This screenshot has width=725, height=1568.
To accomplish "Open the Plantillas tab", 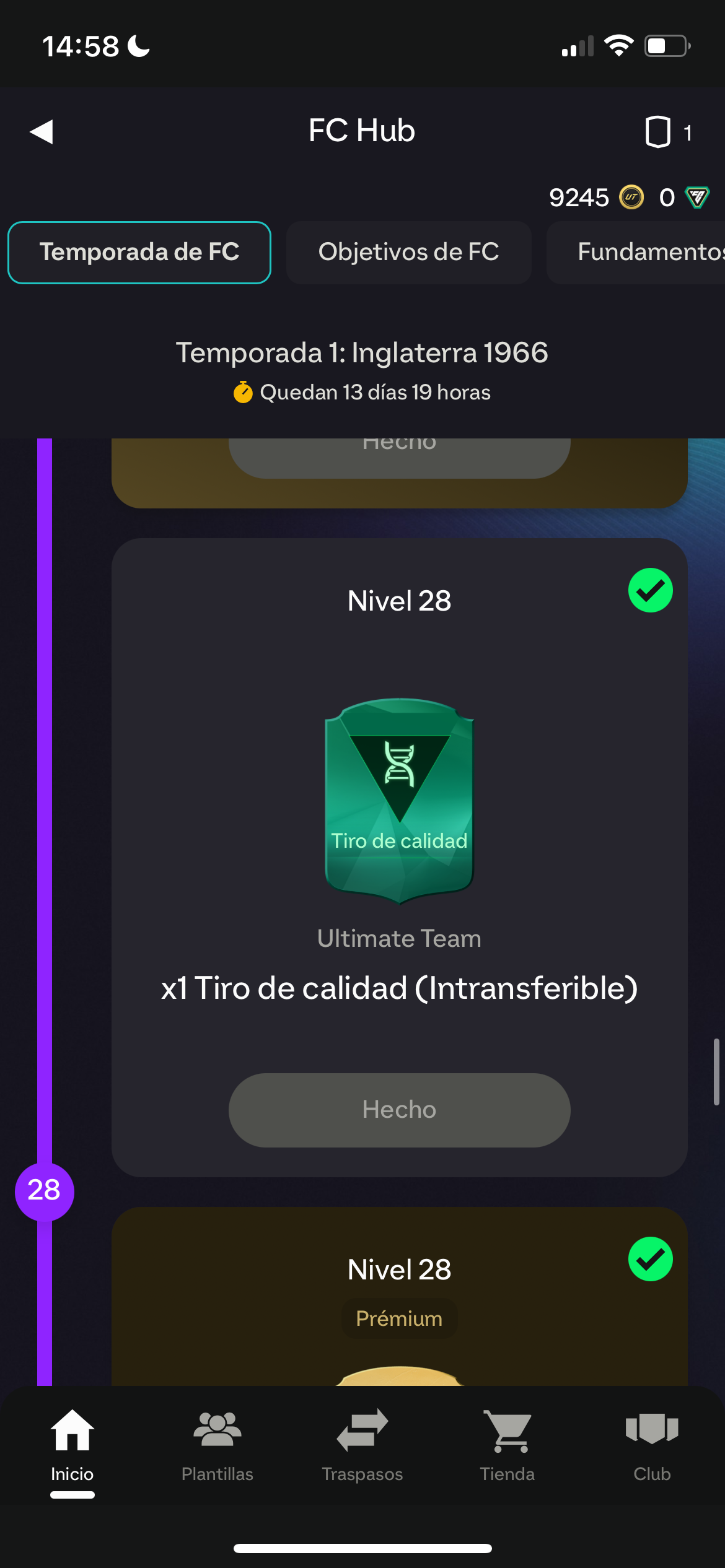I will click(217, 1444).
